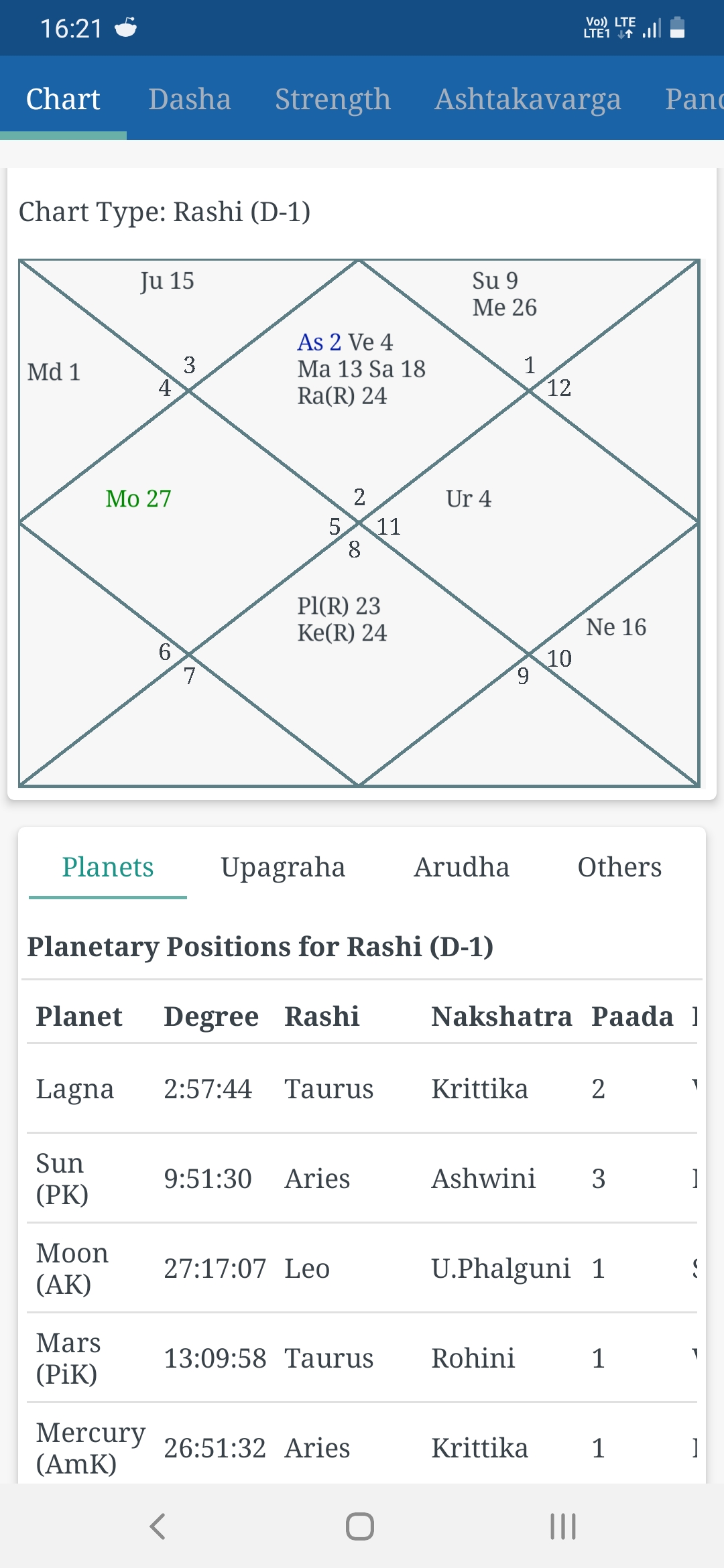Go back using the system back button
This screenshot has width=724, height=1568.
pos(158,1526)
